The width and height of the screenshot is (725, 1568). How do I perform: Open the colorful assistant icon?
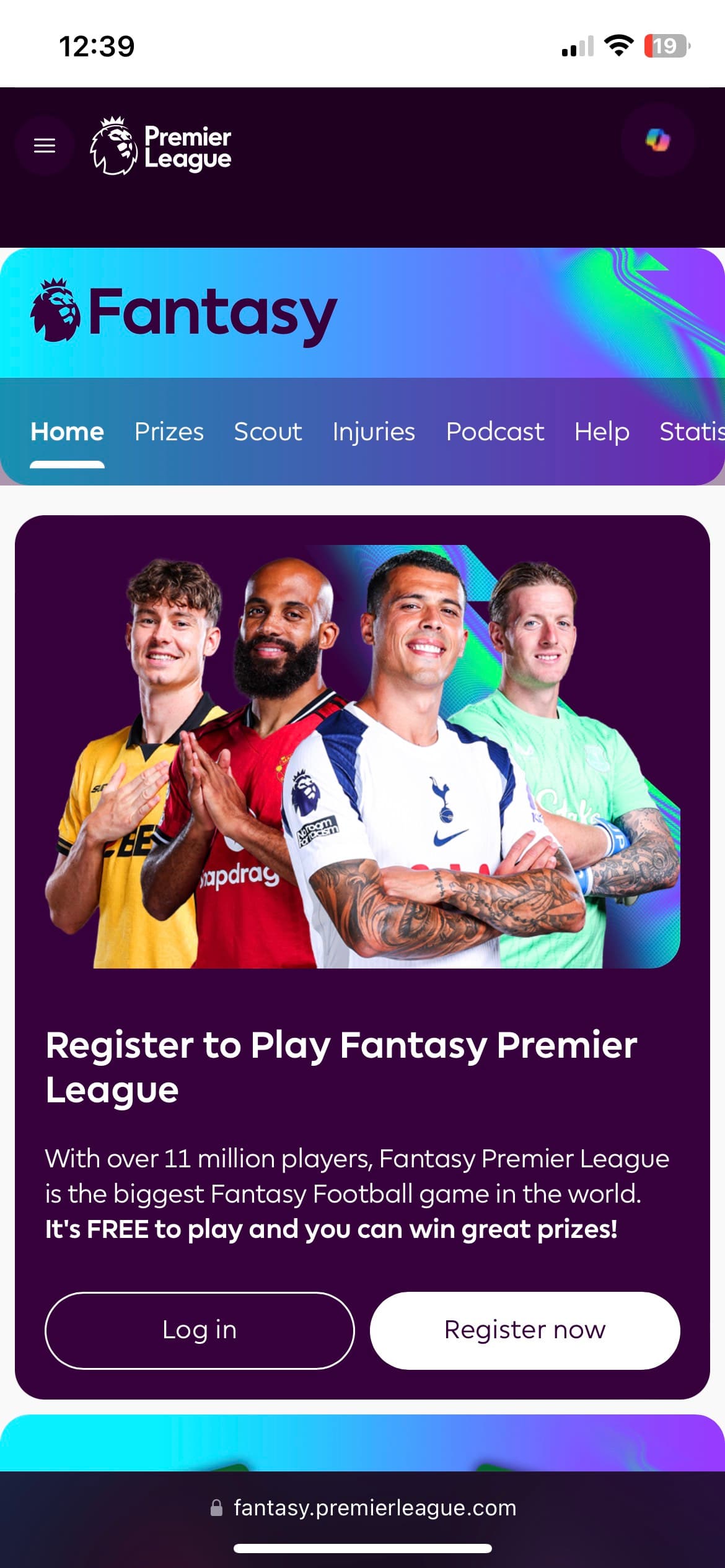657,140
